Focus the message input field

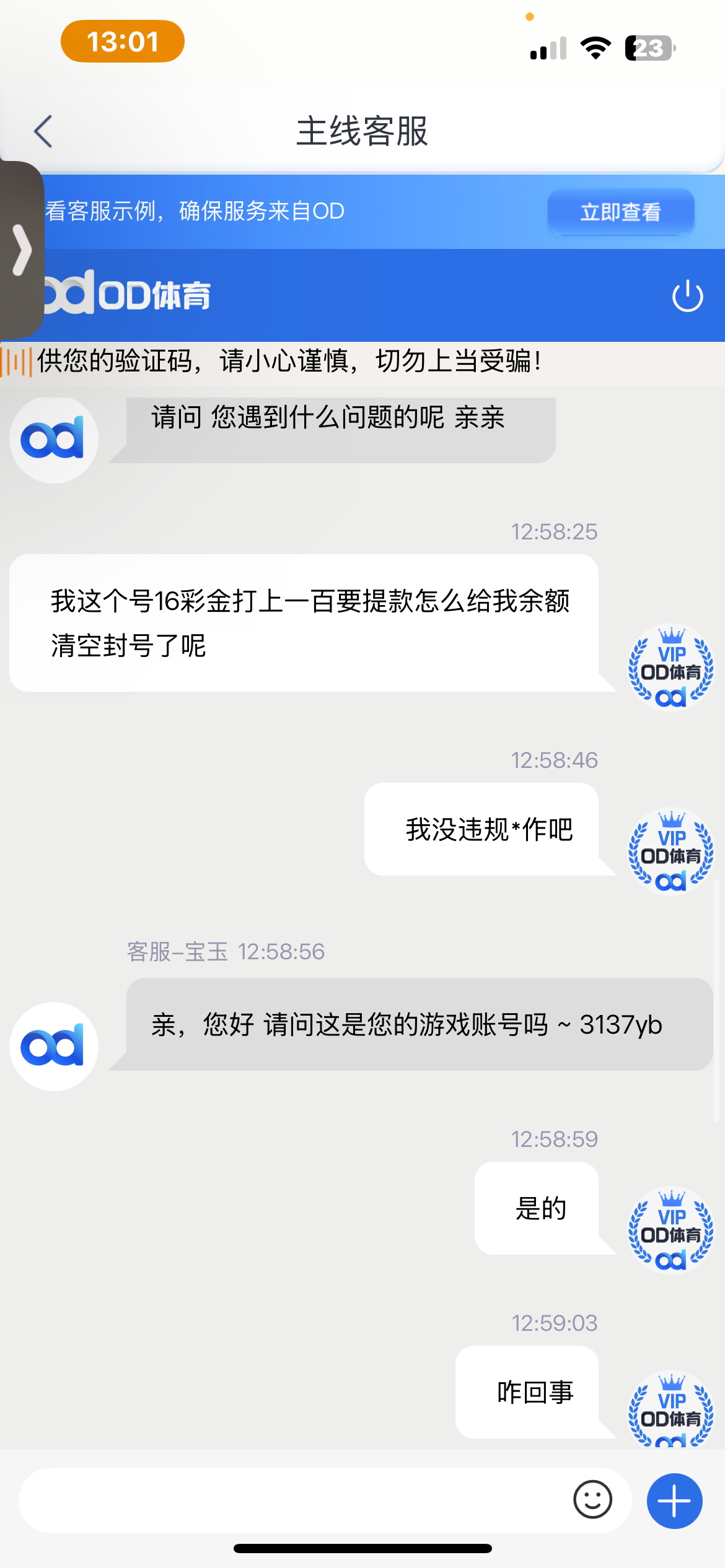[291, 1500]
